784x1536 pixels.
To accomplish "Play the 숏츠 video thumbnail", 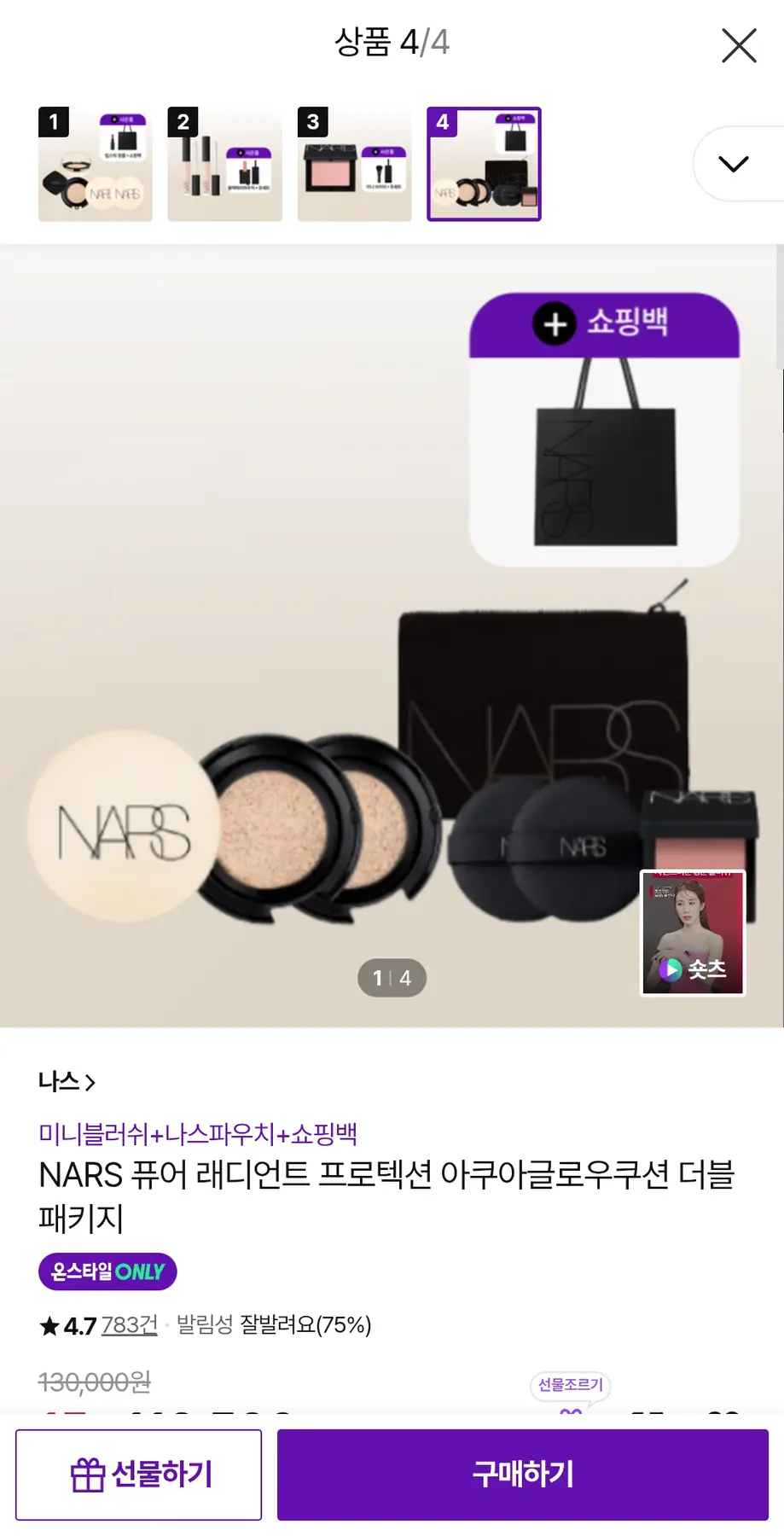I will tap(693, 933).
